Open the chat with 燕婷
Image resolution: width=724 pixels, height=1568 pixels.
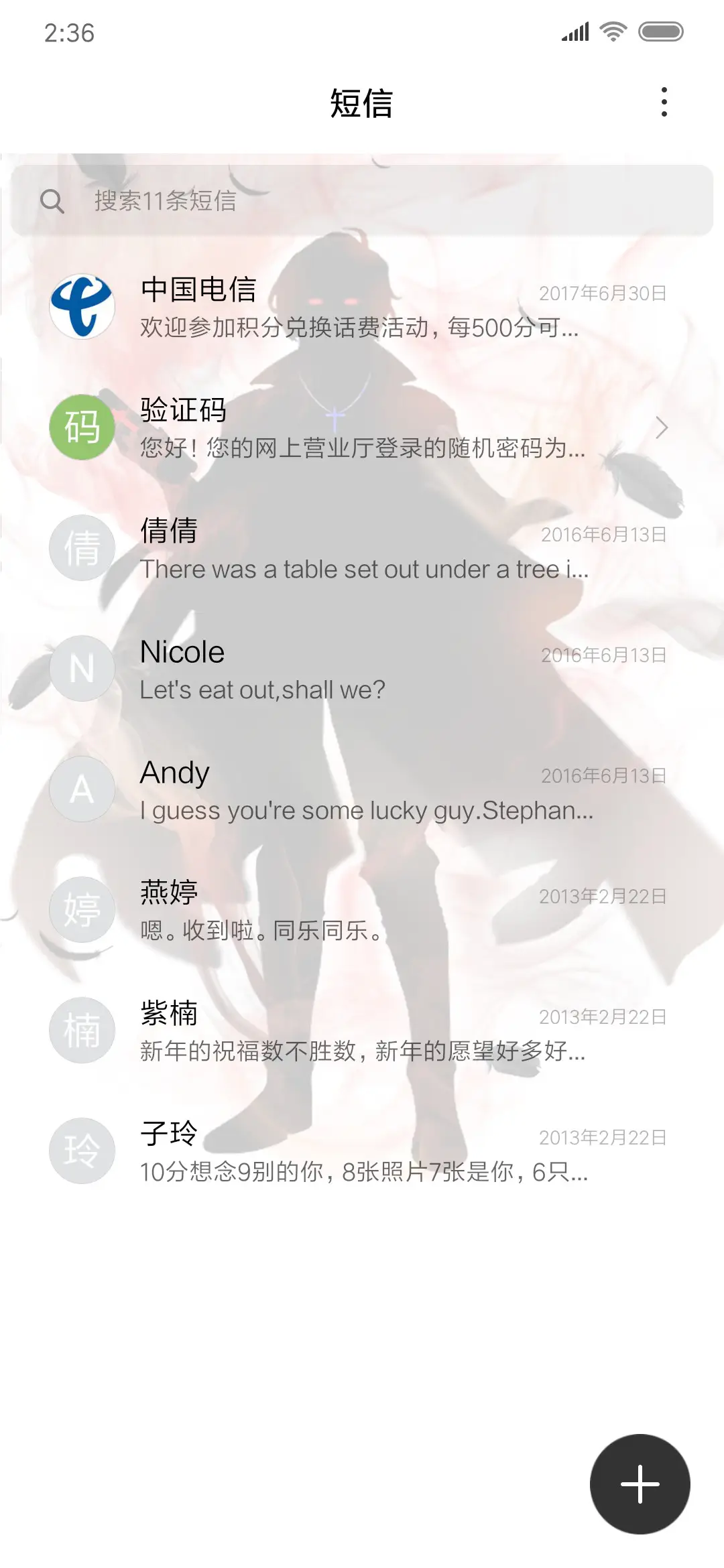coord(362,910)
